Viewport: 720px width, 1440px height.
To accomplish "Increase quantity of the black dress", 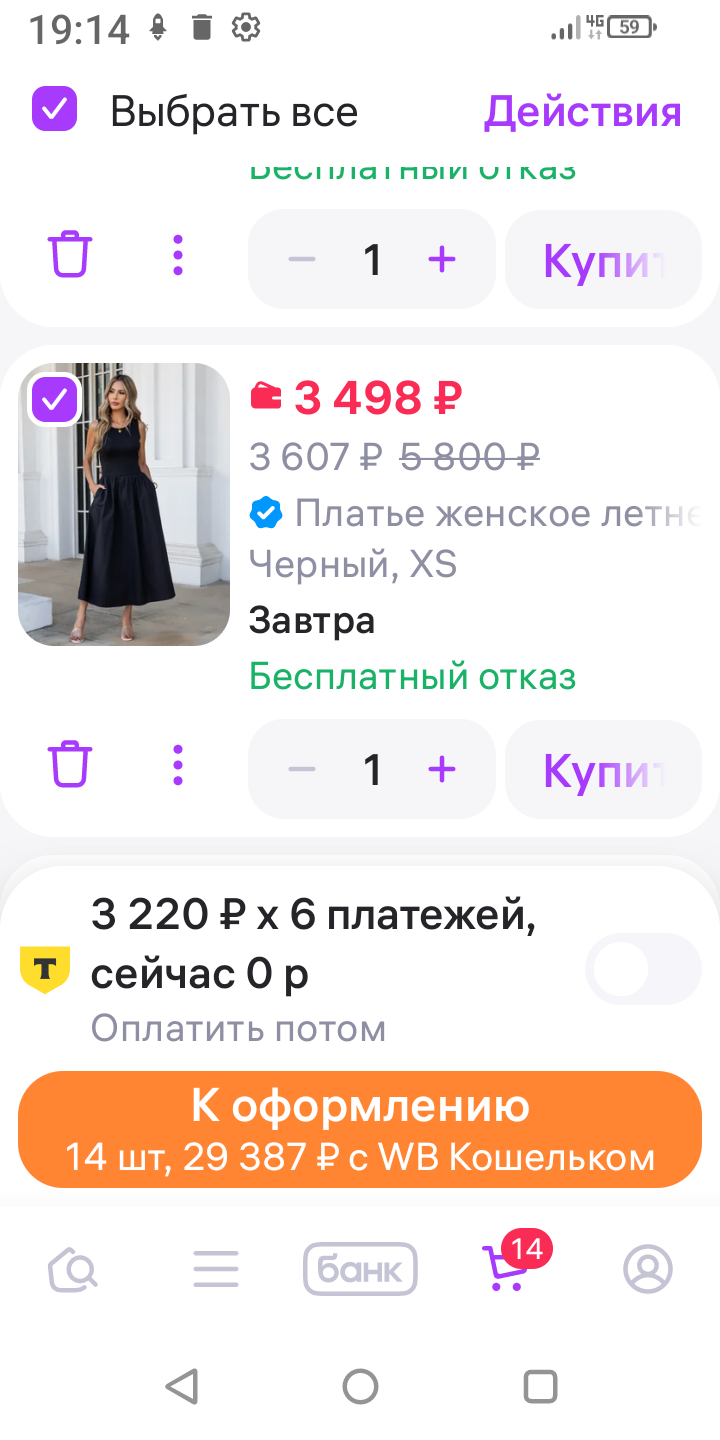I will pyautogui.click(x=441, y=769).
